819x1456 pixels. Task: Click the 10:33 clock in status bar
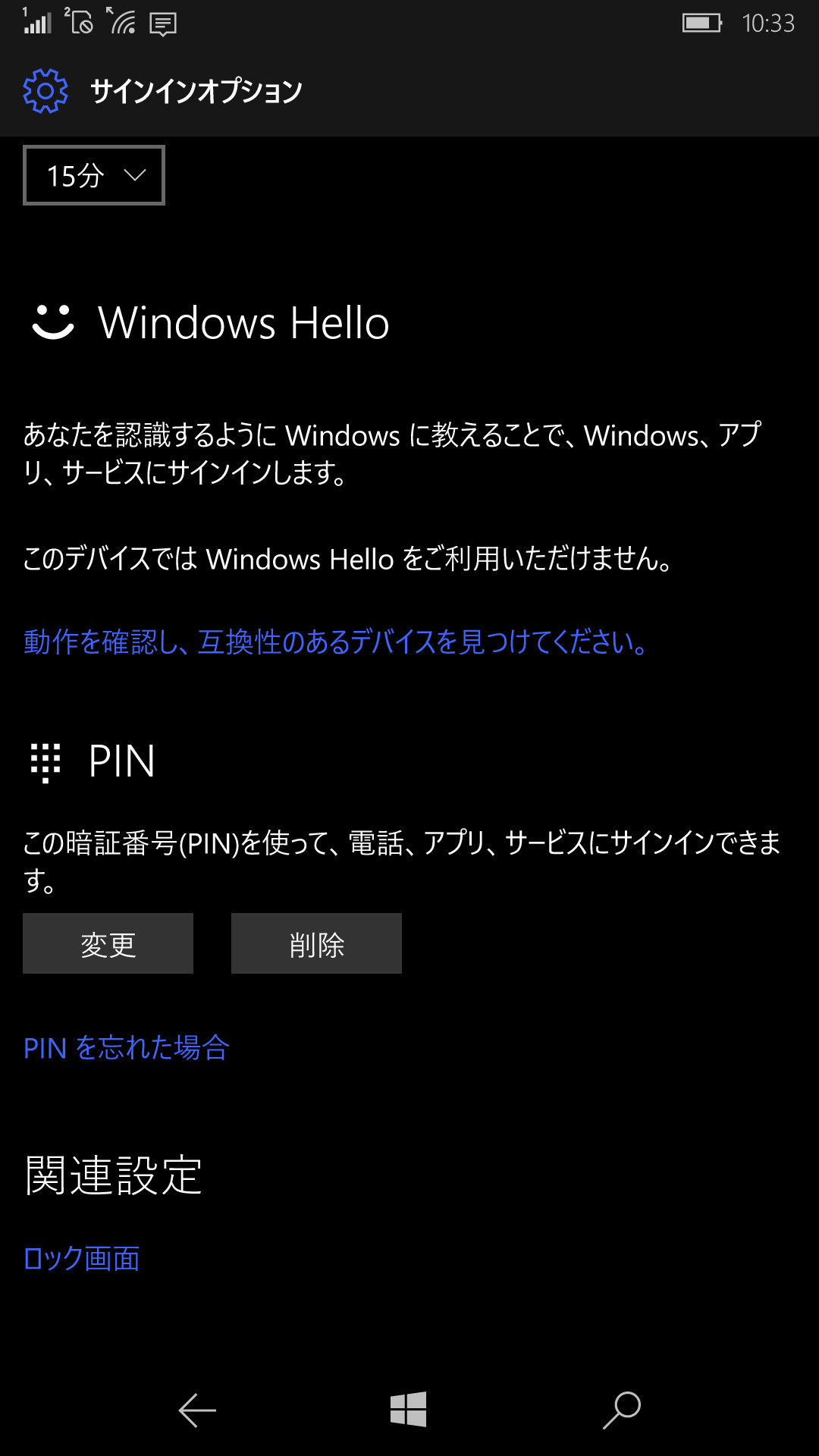pyautogui.click(x=770, y=24)
